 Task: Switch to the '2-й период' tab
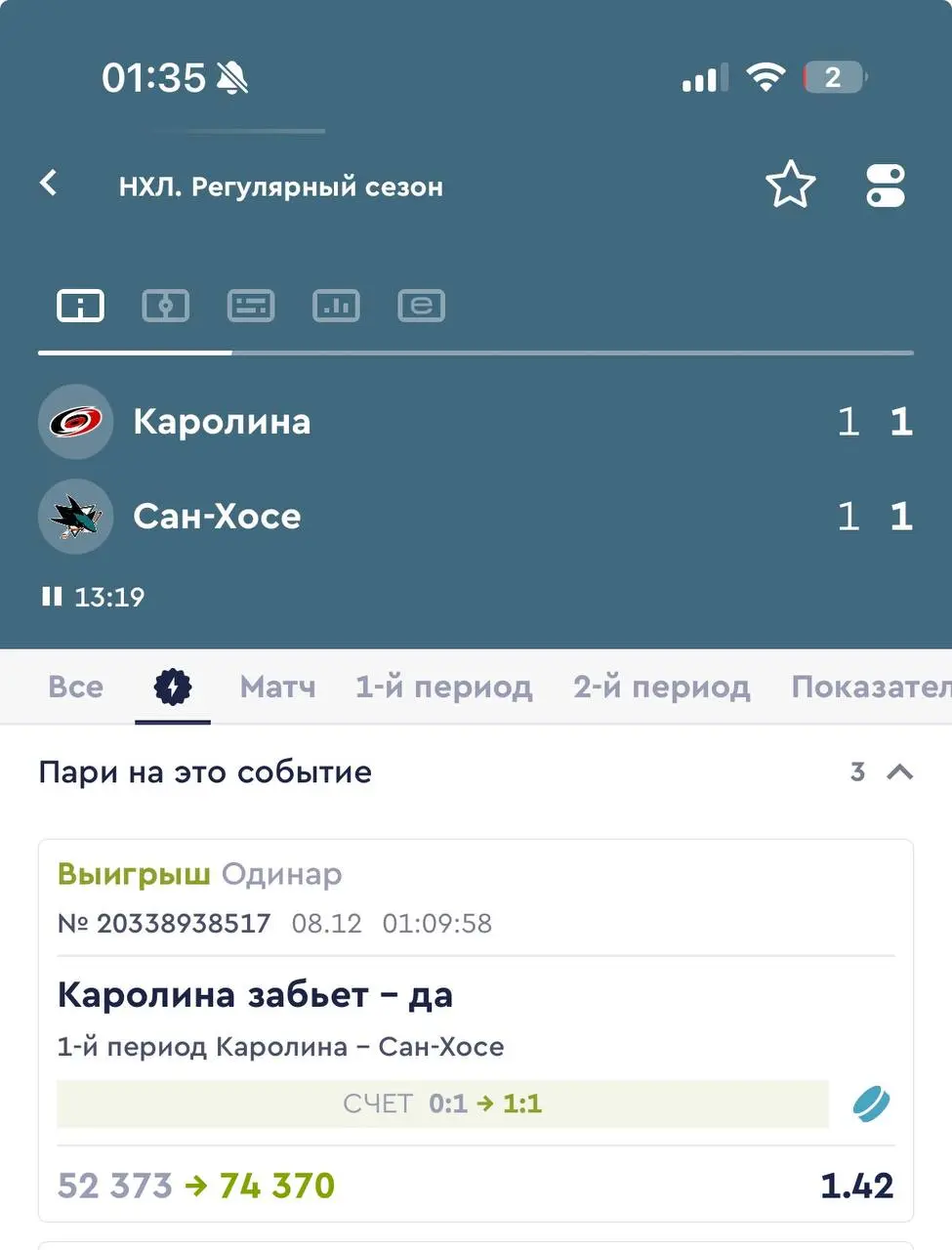pyautogui.click(x=661, y=687)
